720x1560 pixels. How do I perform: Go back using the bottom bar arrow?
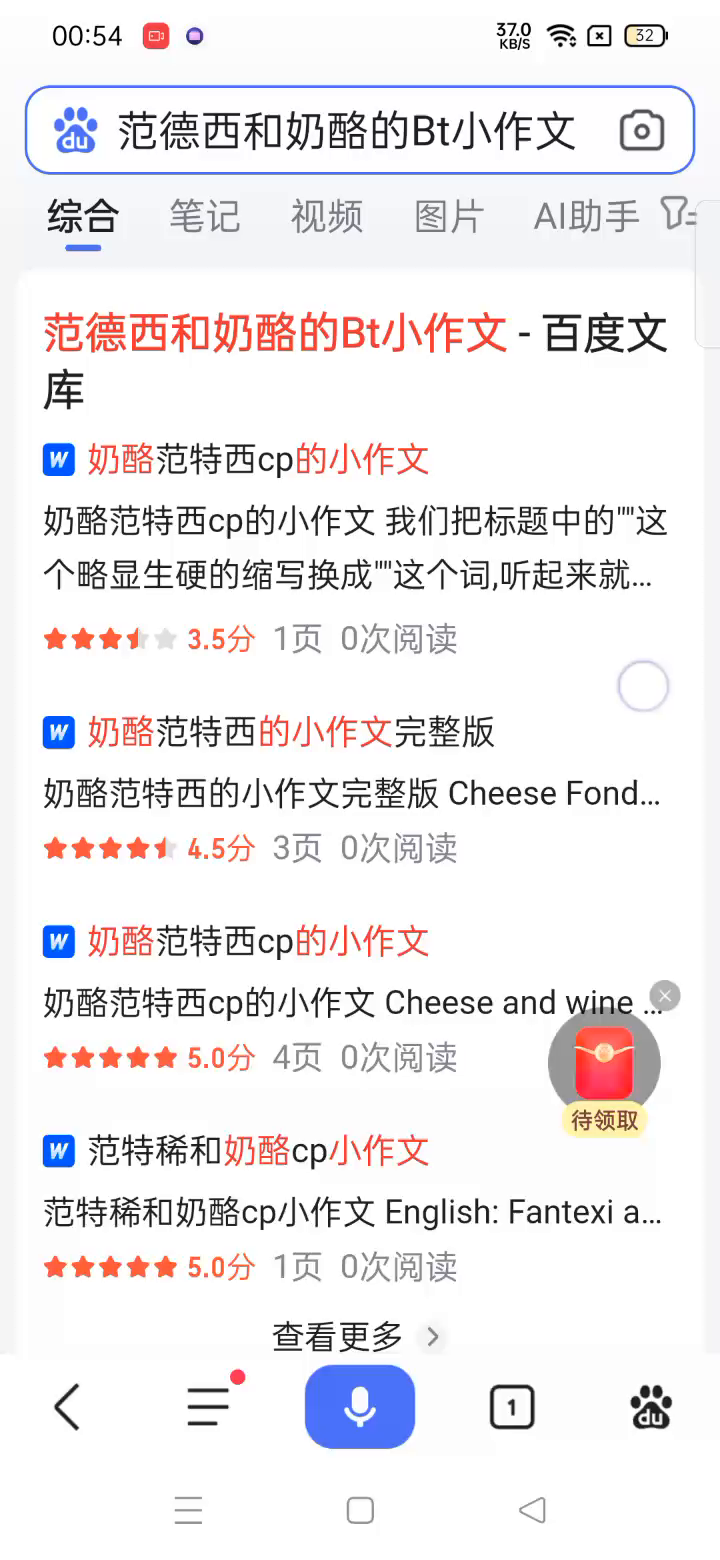(x=67, y=1408)
